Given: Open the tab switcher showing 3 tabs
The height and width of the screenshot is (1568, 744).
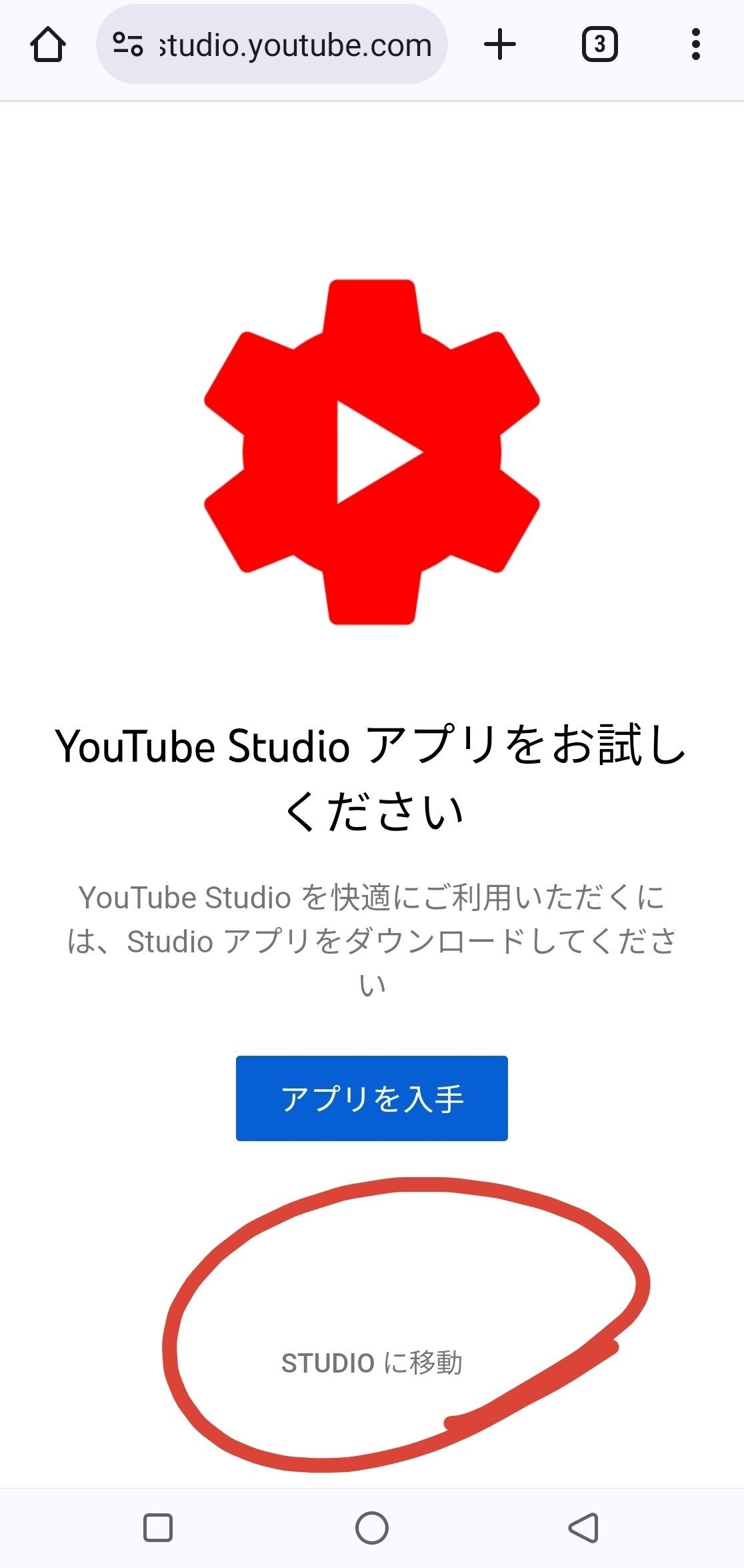Looking at the screenshot, I should click(x=599, y=45).
